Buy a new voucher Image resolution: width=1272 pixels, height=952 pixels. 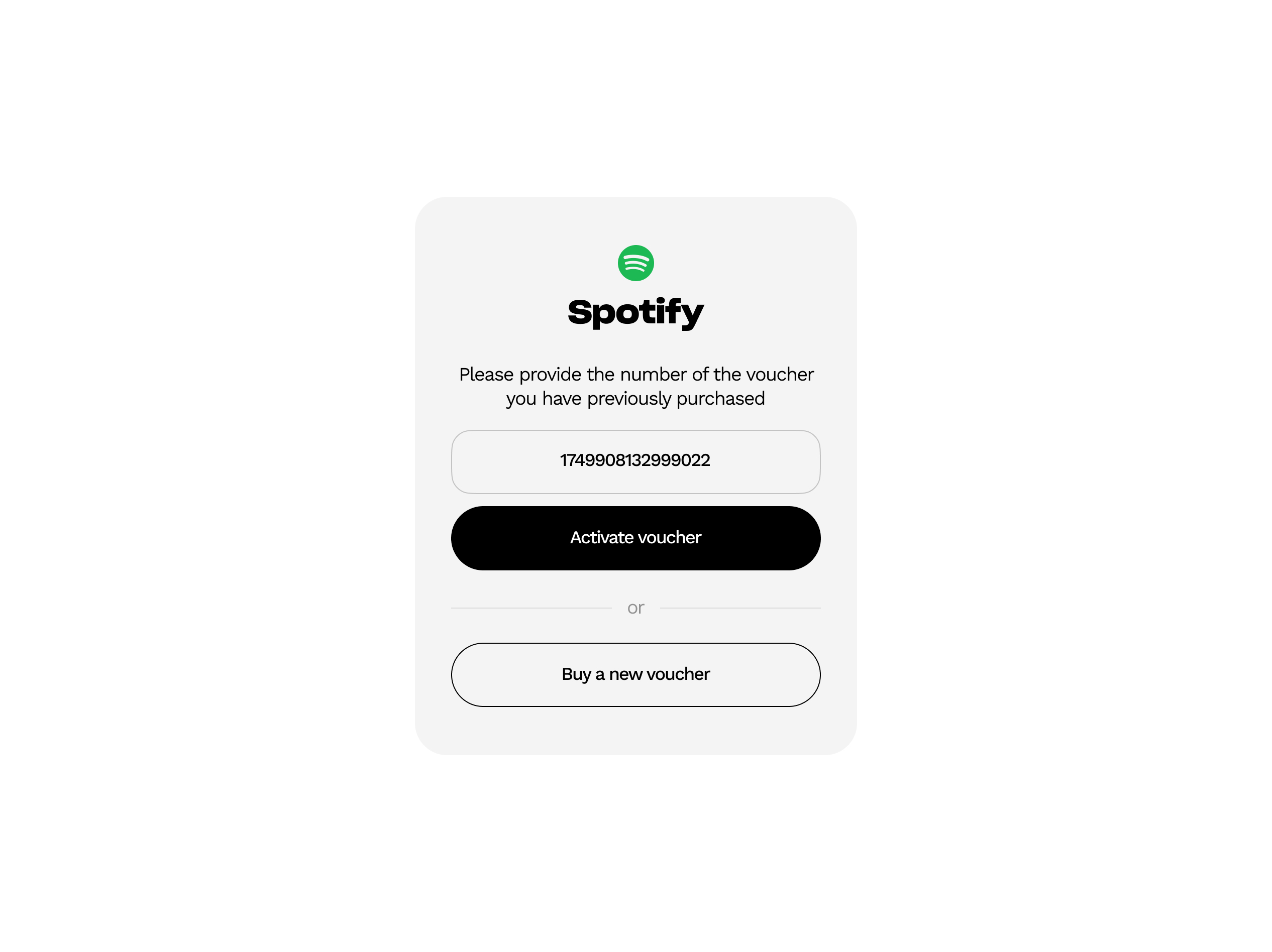(635, 674)
